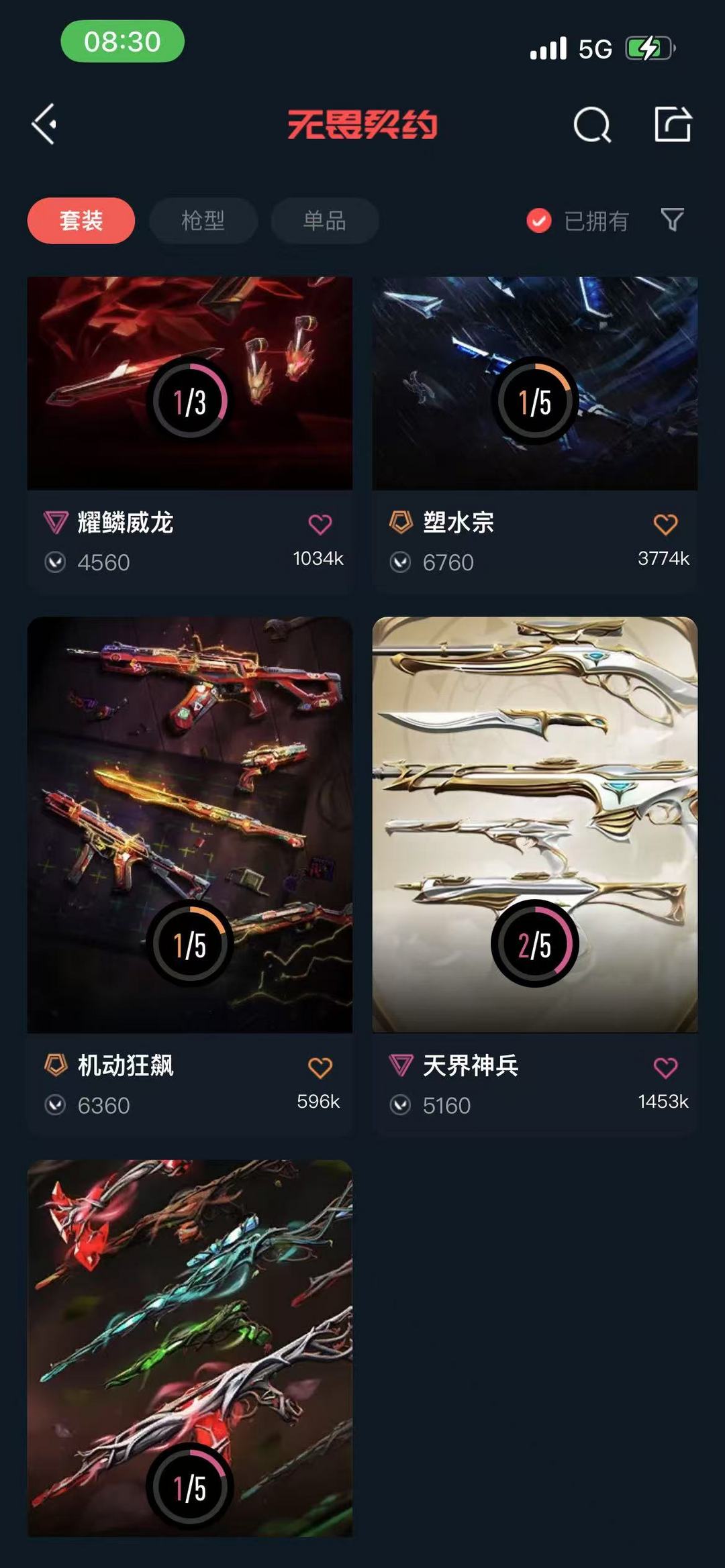Open the bottom thorny-weapons bundle card
The width and height of the screenshot is (725, 1568).
(x=190, y=1347)
